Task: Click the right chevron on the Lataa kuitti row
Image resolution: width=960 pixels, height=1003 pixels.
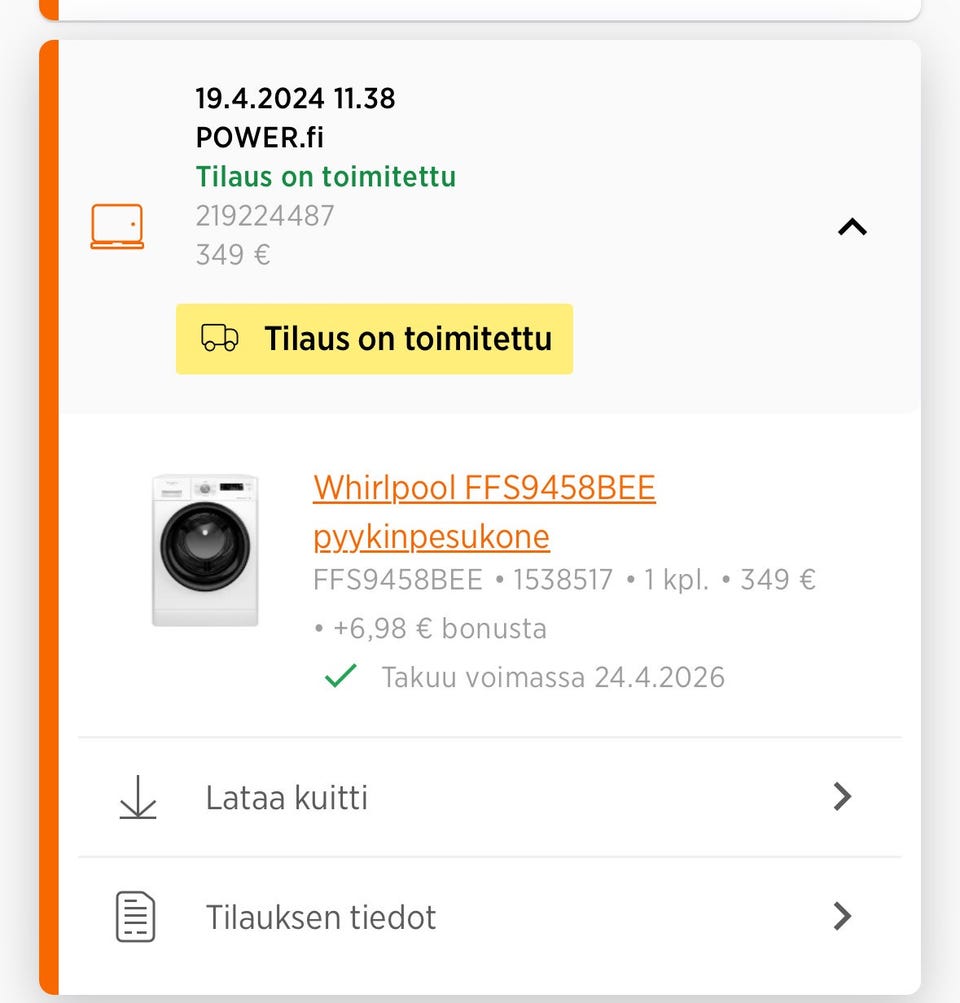Action: tap(842, 796)
